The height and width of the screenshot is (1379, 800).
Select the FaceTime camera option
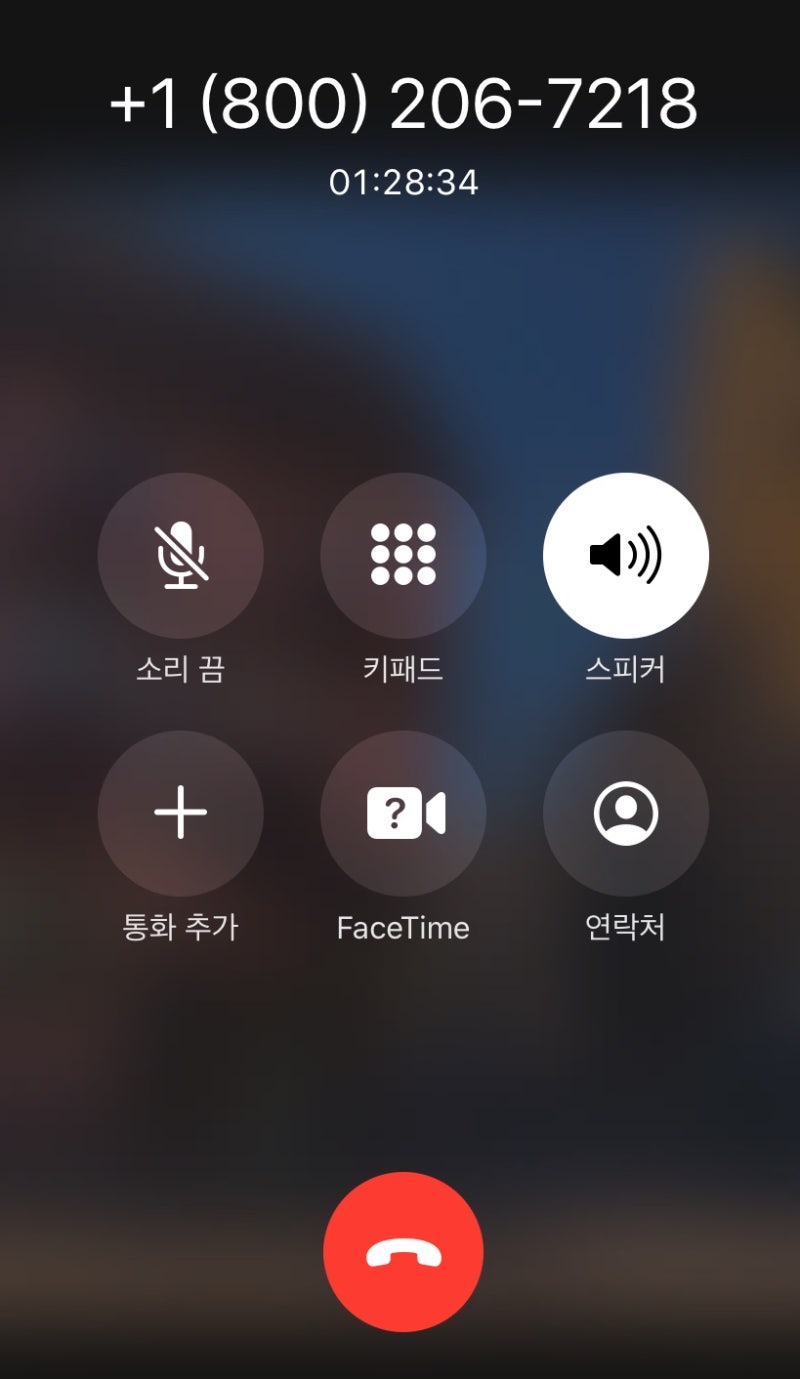click(x=403, y=813)
